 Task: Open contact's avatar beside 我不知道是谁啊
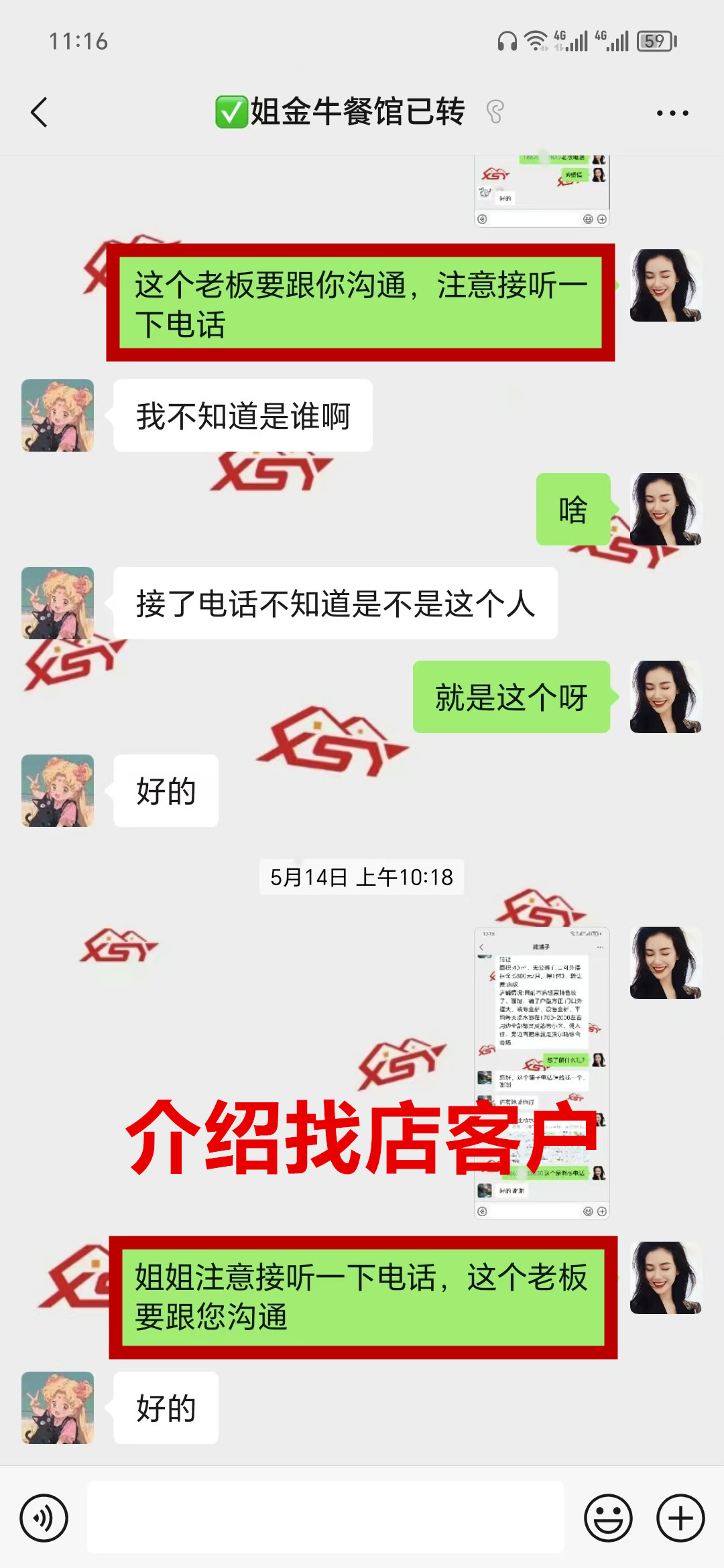click(x=58, y=415)
